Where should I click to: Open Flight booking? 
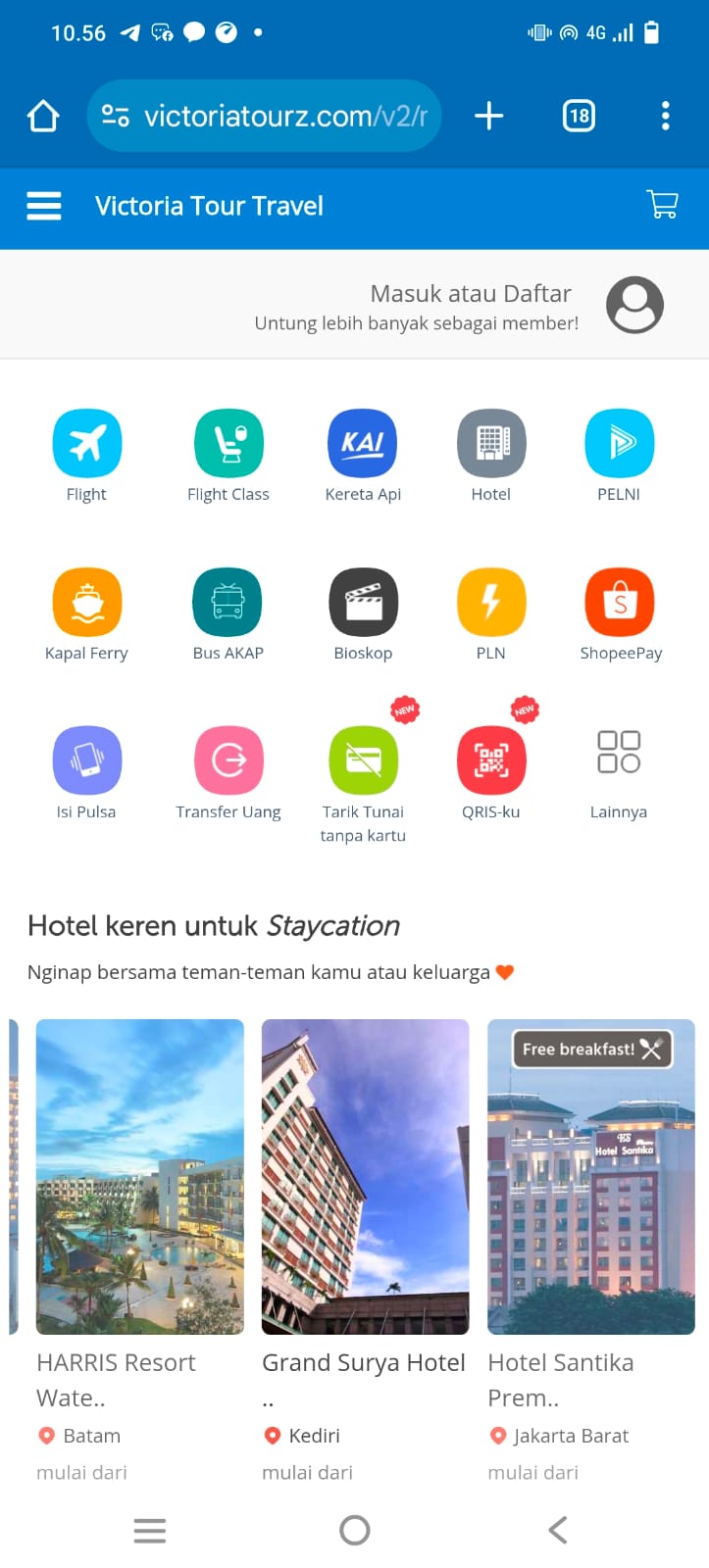pos(87,444)
